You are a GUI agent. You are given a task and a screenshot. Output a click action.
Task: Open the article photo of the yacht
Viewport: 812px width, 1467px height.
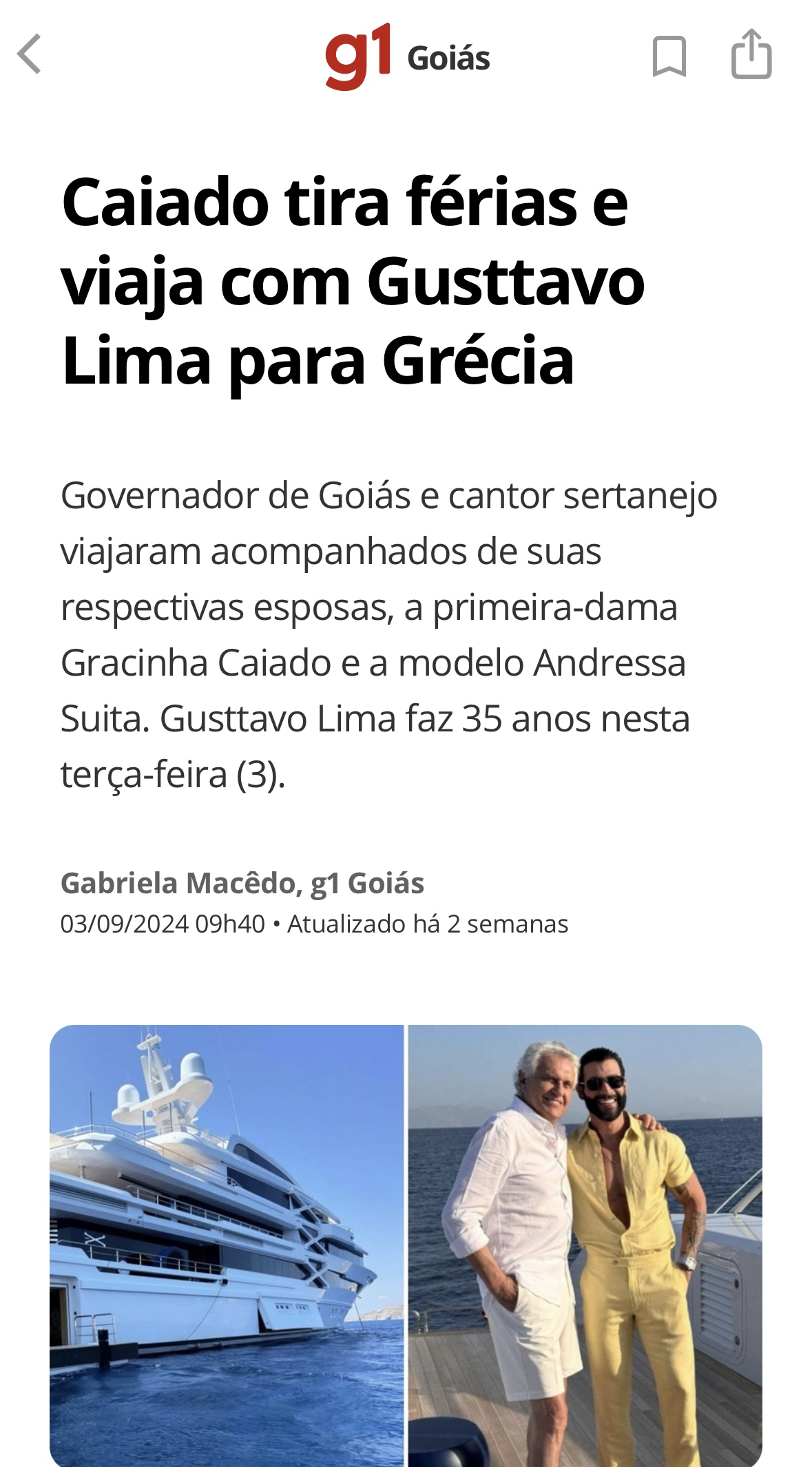click(227, 1245)
